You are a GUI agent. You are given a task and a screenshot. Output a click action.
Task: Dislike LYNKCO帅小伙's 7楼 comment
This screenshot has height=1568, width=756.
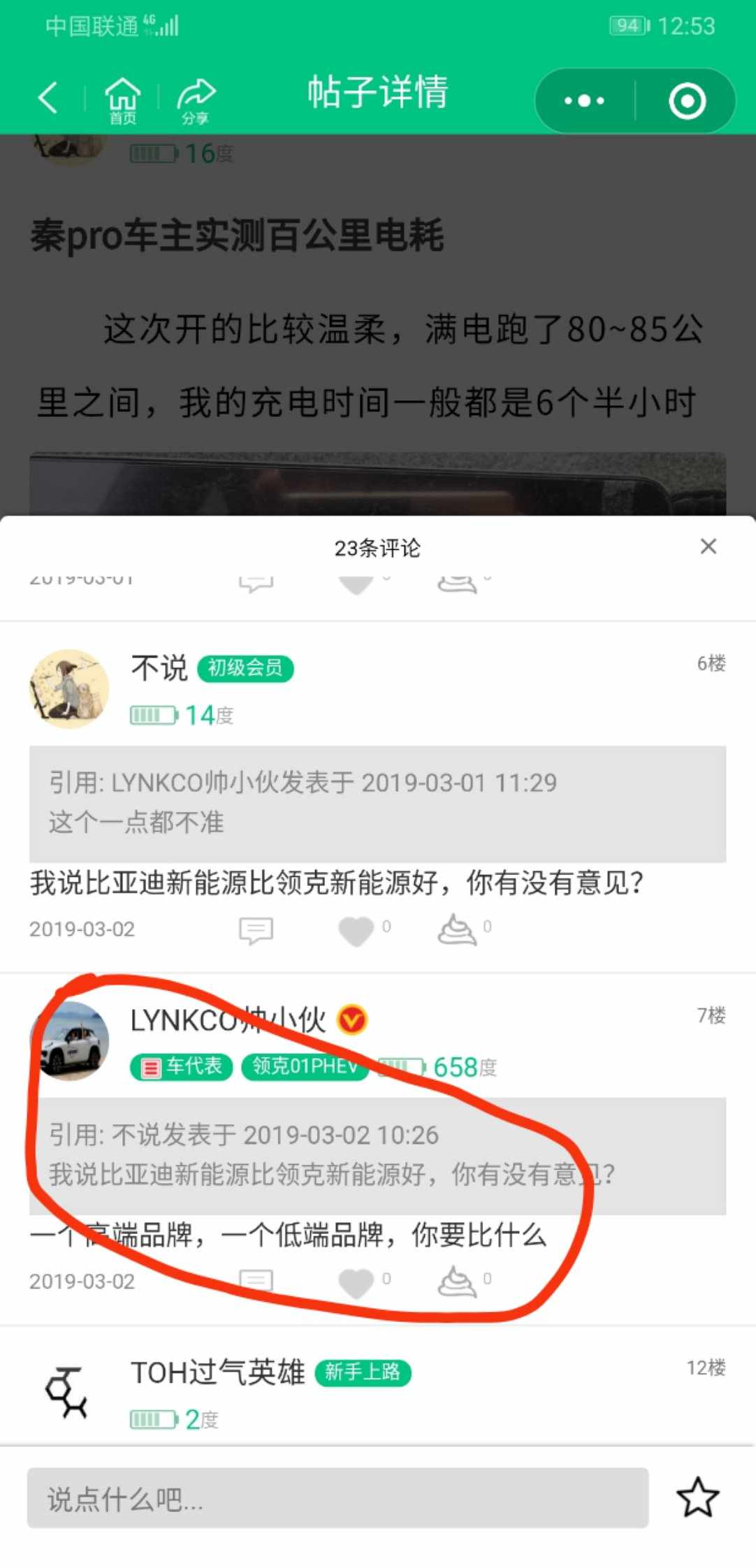pyautogui.click(x=457, y=1282)
